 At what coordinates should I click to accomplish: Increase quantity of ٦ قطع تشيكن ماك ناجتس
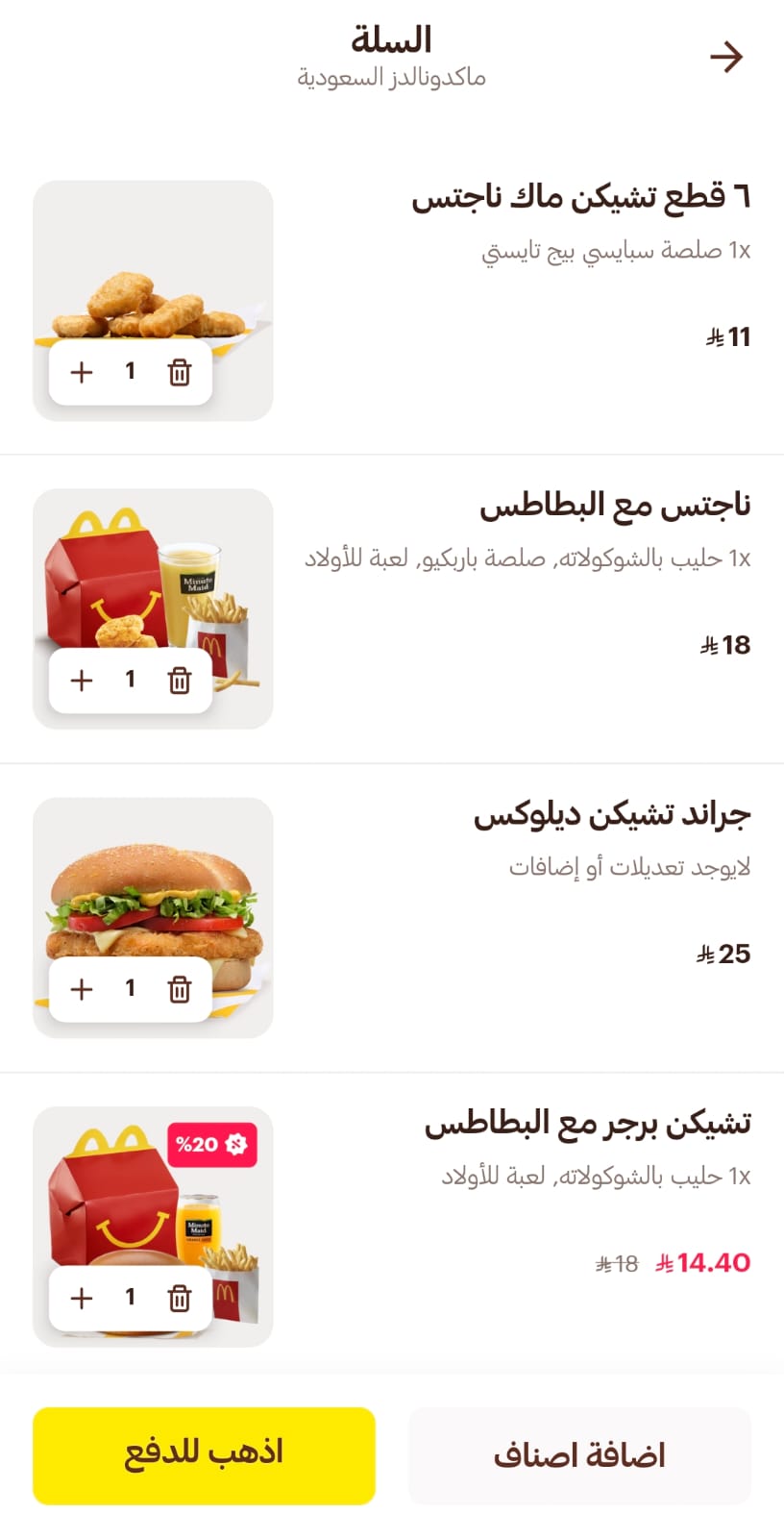coord(83,372)
